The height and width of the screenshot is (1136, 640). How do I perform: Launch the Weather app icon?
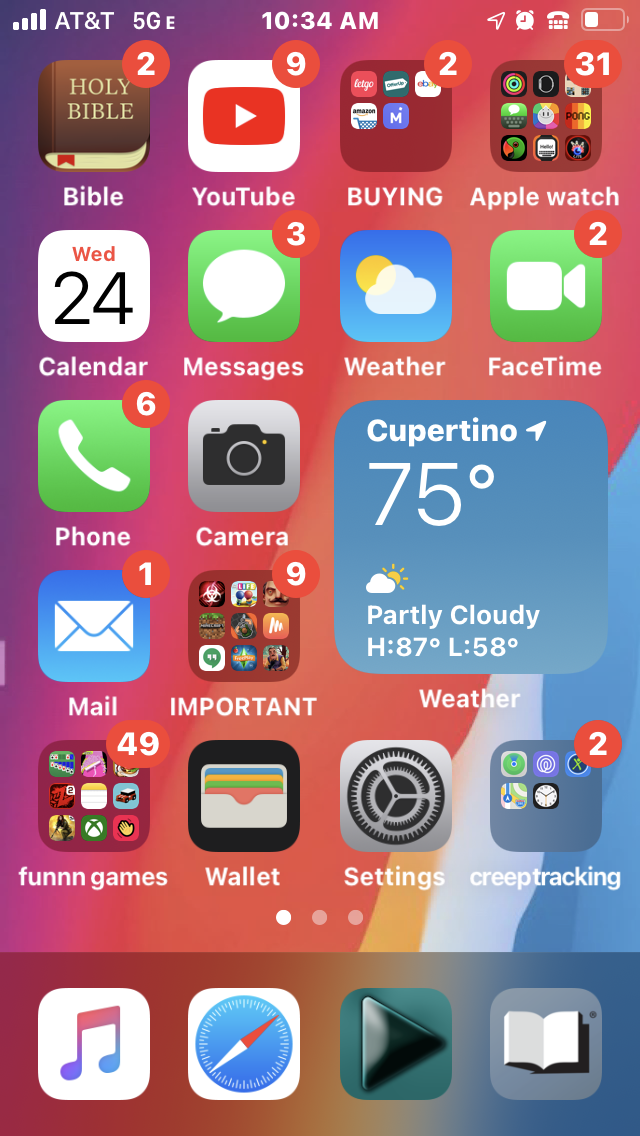point(395,286)
